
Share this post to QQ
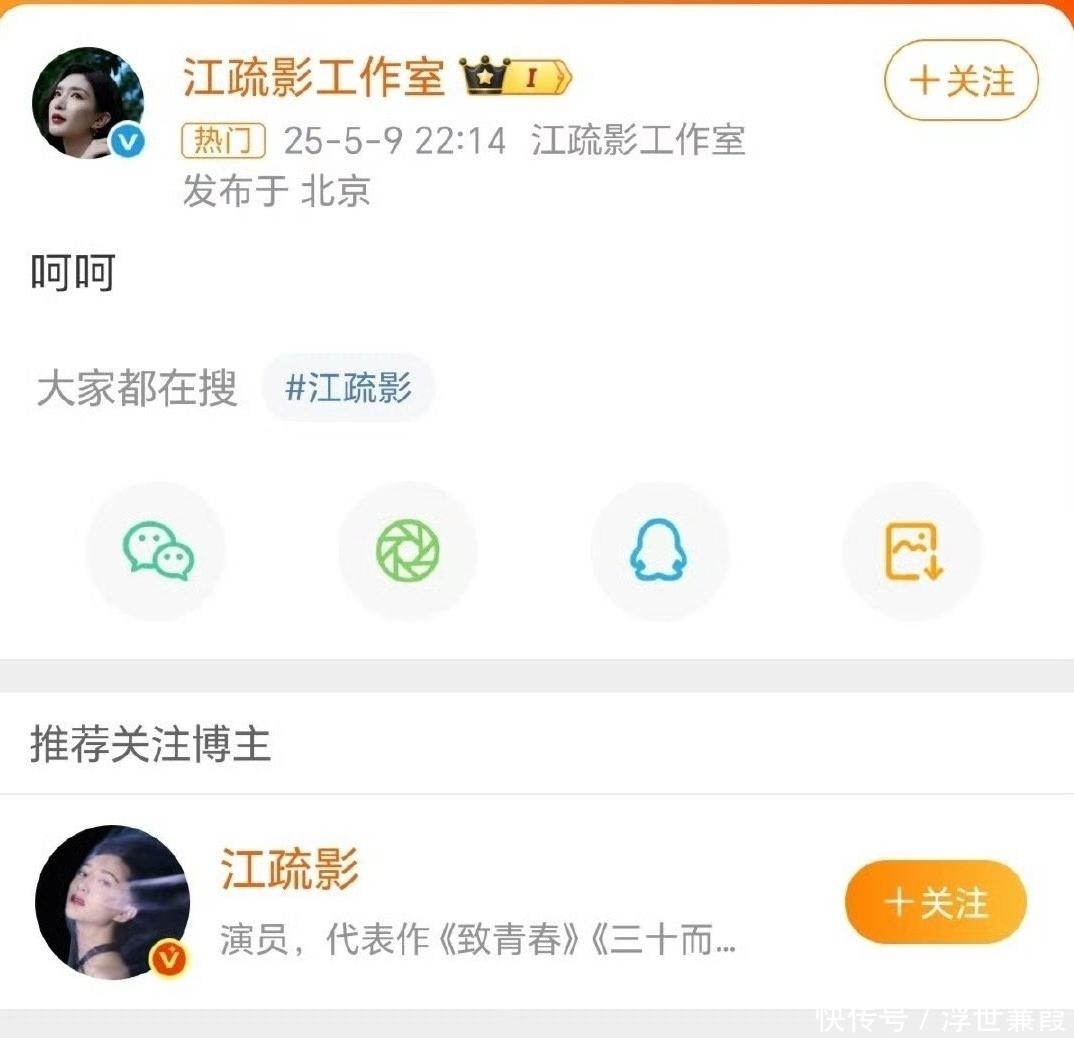659,552
